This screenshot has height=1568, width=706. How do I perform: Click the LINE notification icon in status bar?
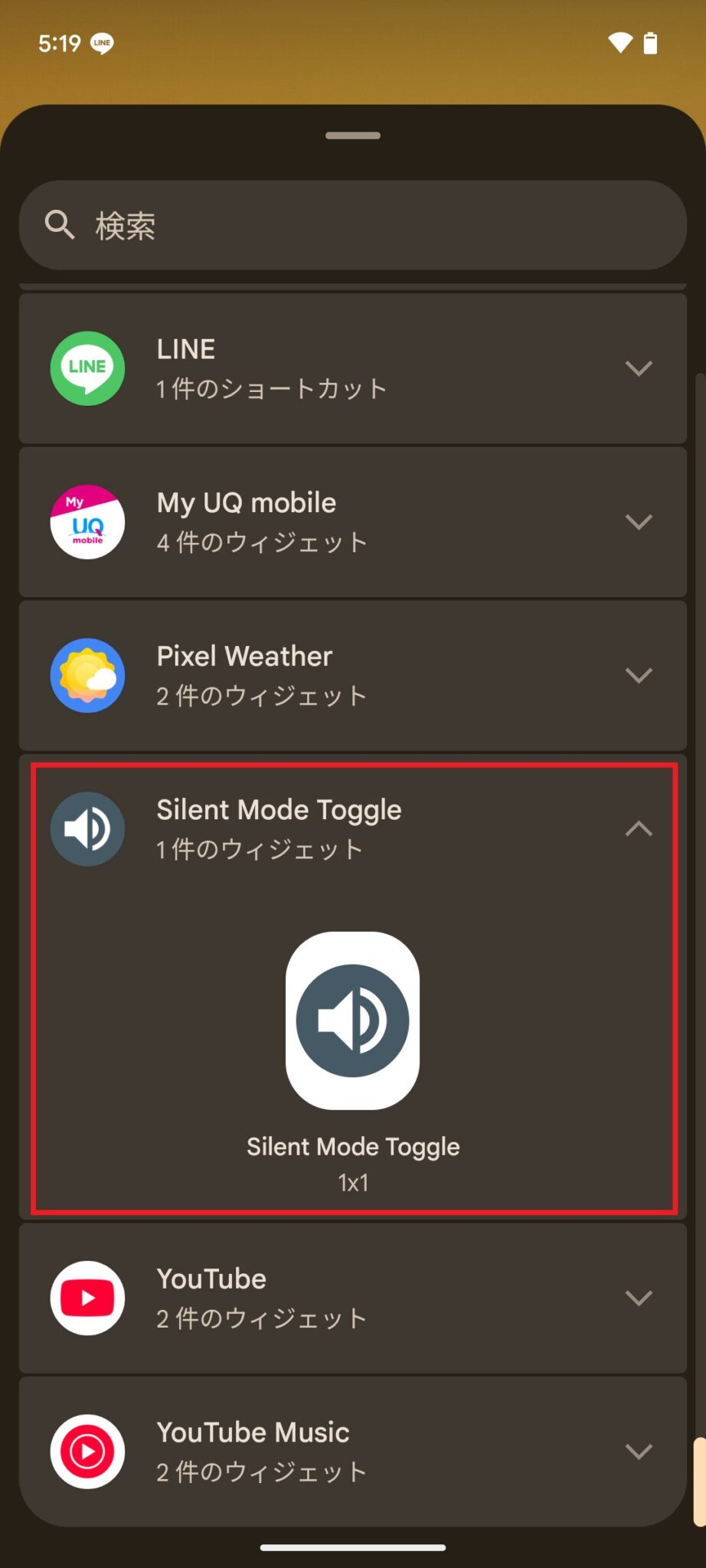click(x=103, y=44)
